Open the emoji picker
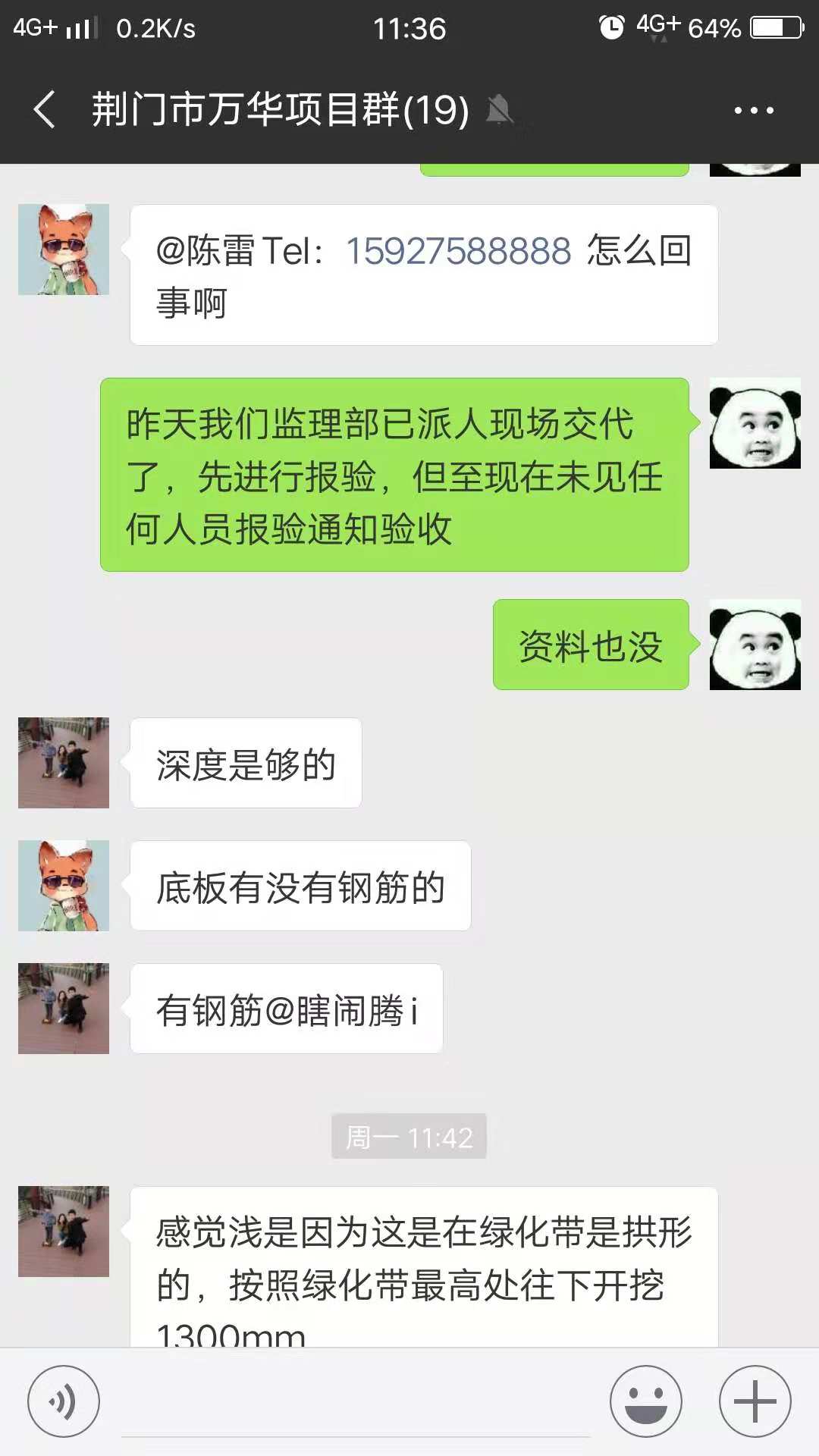The width and height of the screenshot is (819, 1456). coord(646,1401)
